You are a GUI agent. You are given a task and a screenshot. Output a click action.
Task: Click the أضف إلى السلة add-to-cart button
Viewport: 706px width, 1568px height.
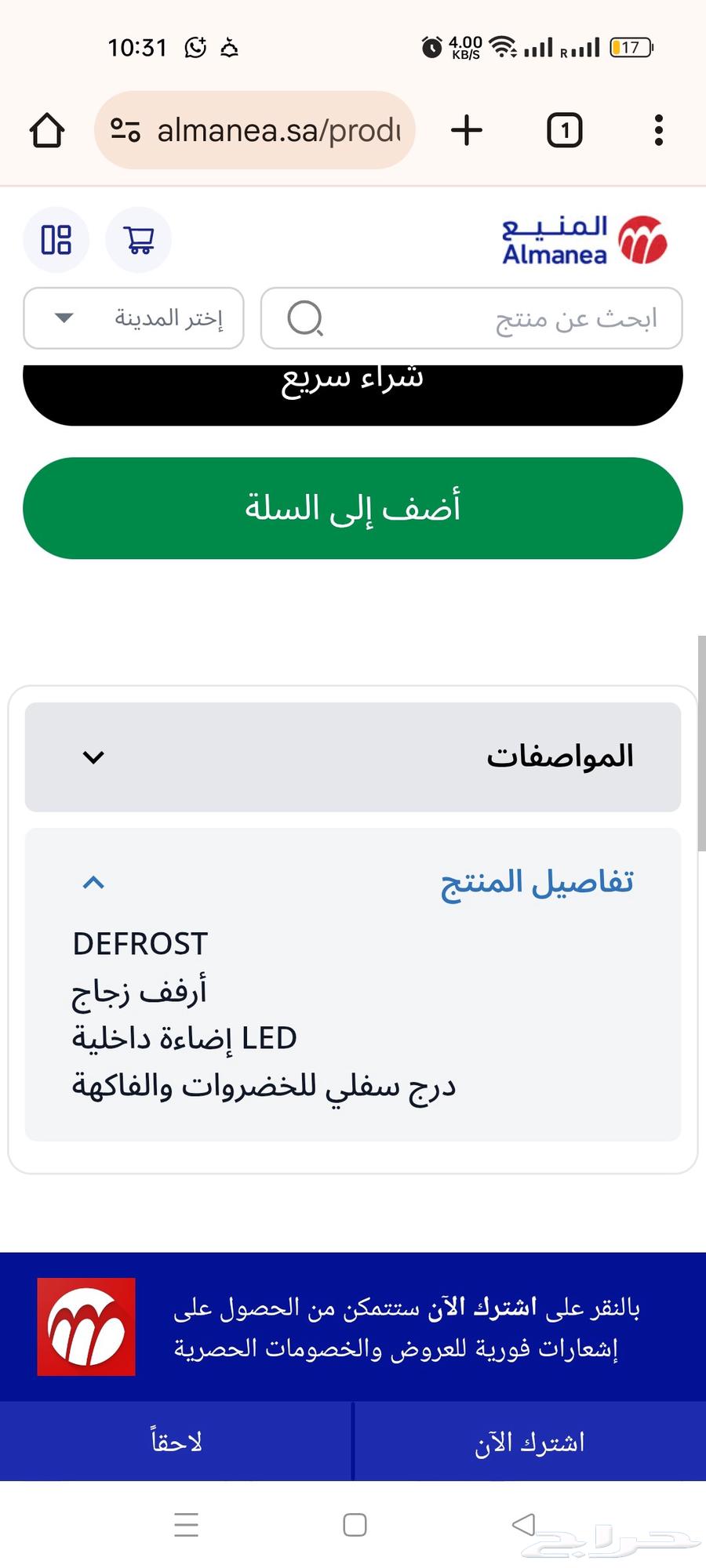point(353,508)
